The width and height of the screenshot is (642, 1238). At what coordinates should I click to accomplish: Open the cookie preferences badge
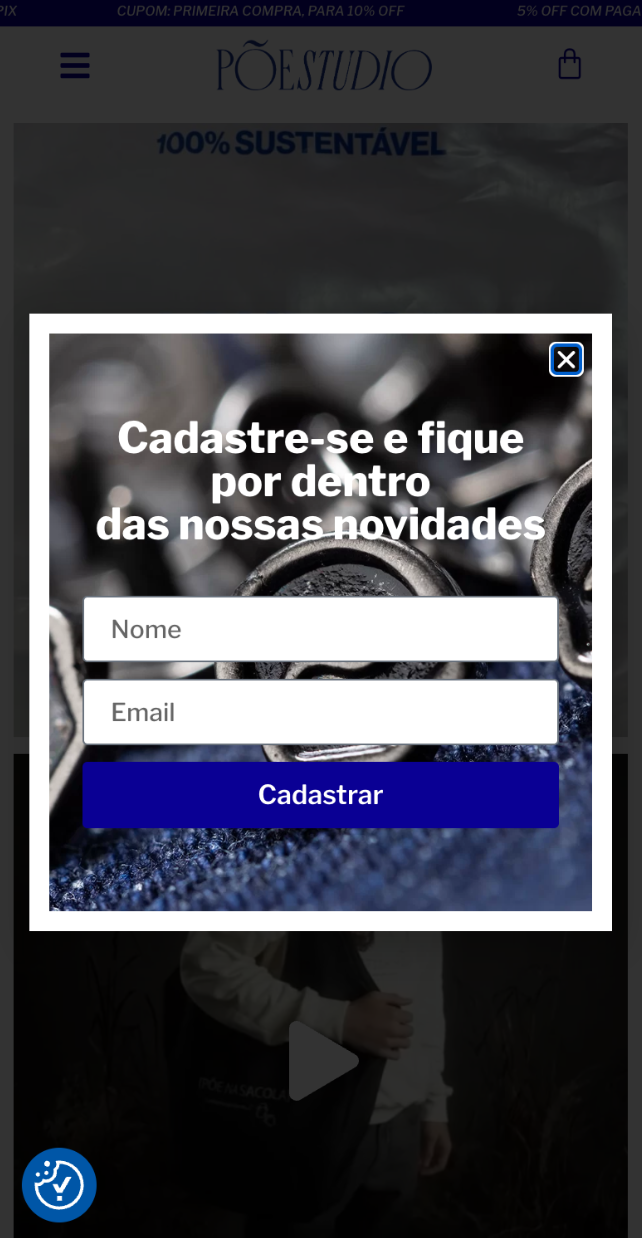[59, 1185]
